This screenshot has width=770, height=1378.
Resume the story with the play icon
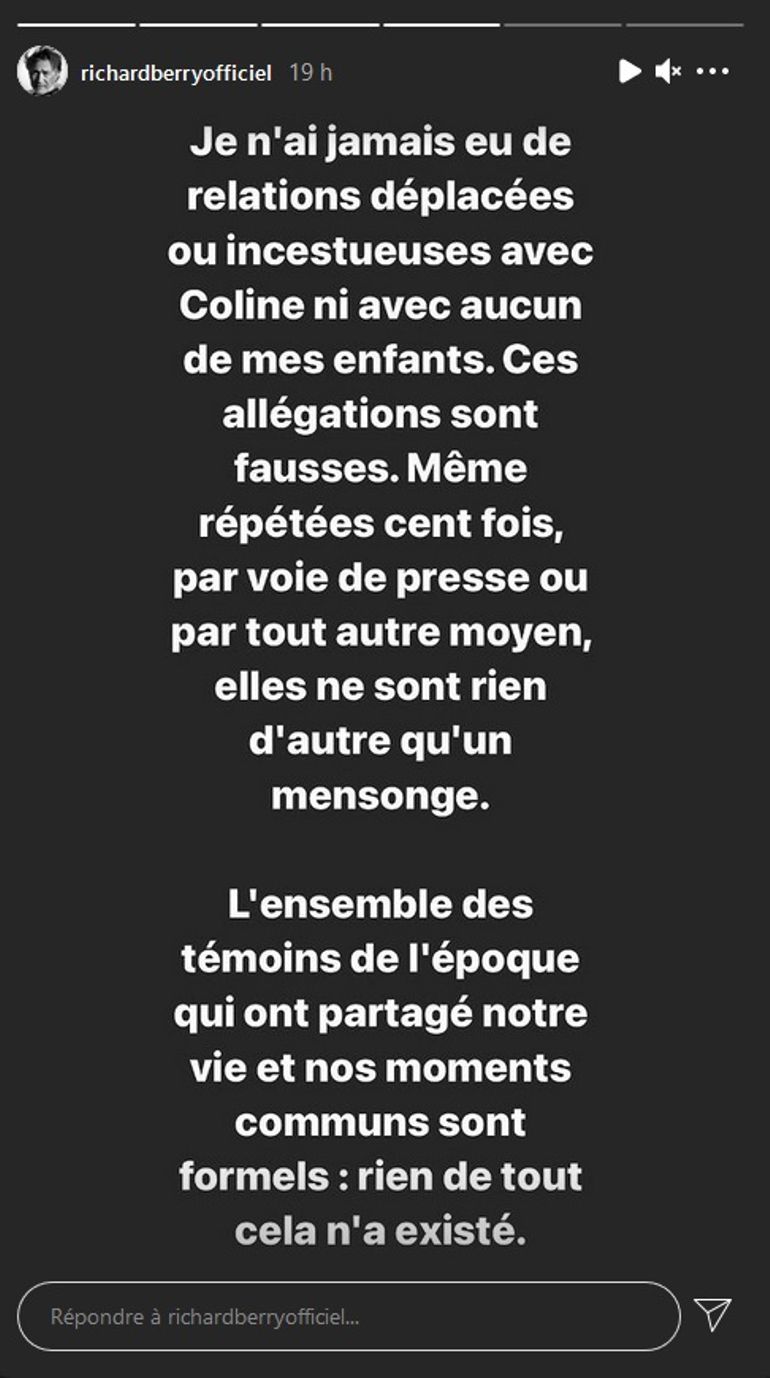click(x=629, y=71)
